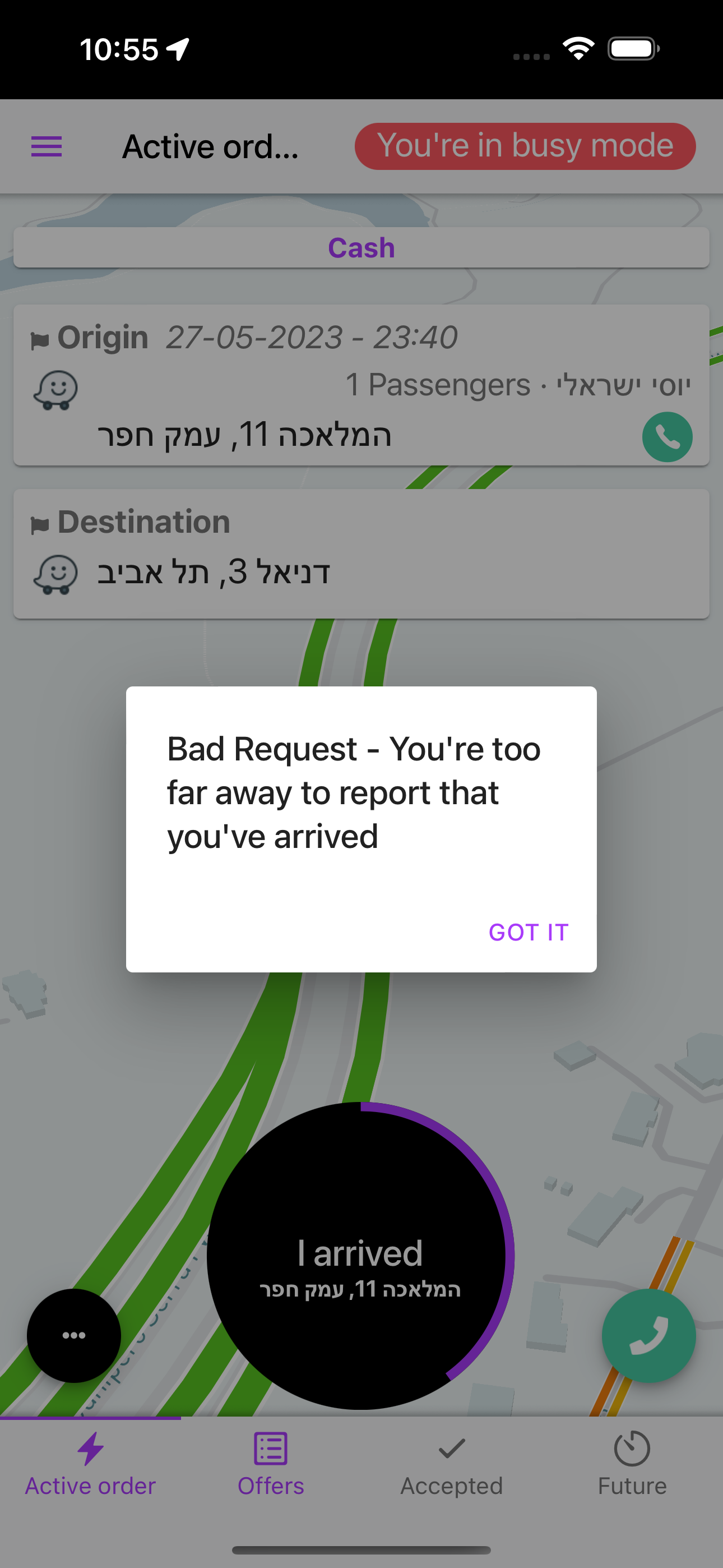723x1568 pixels.
Task: Call the passenger from the Origin card
Action: (x=667, y=436)
